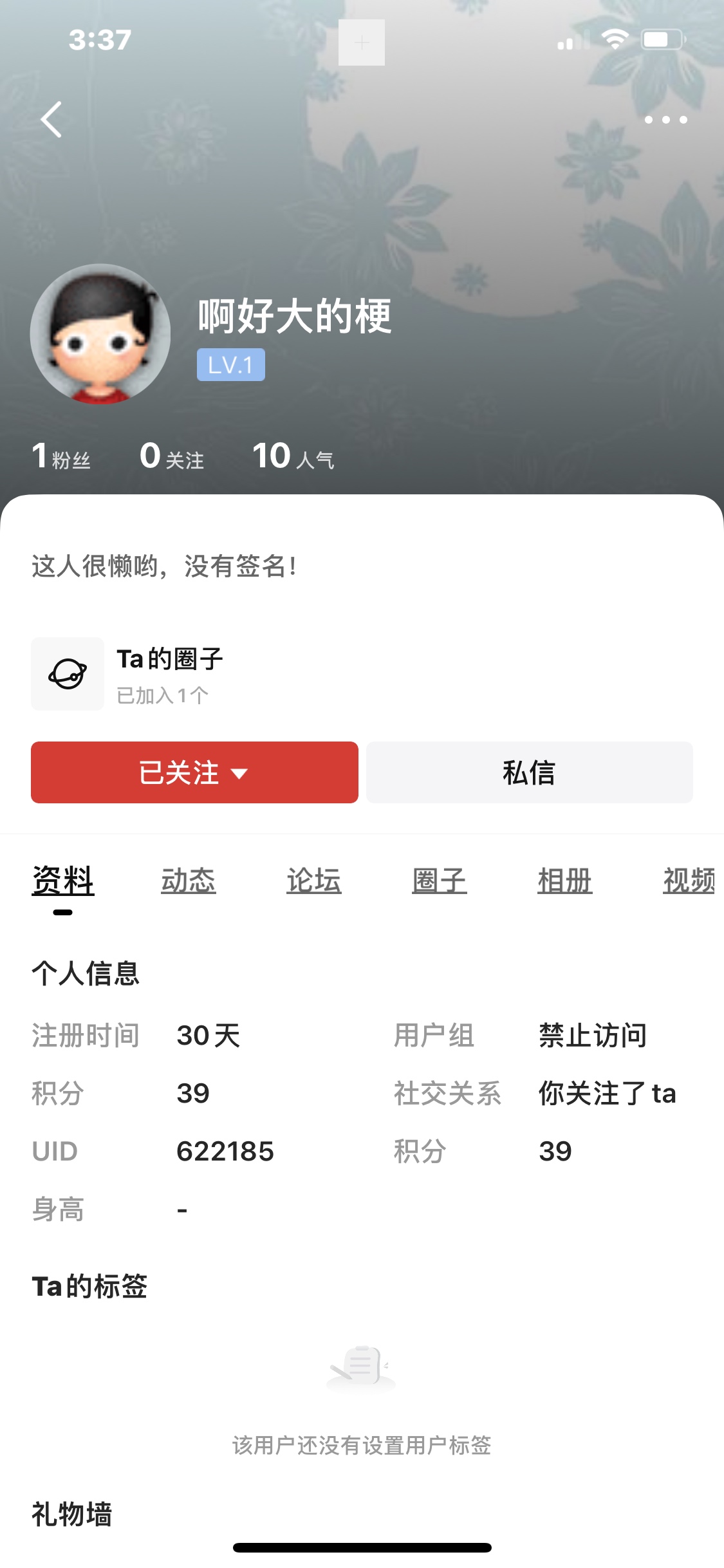Switch to the 论坛 tab
This screenshot has height=1568, width=724.
pyautogui.click(x=314, y=881)
